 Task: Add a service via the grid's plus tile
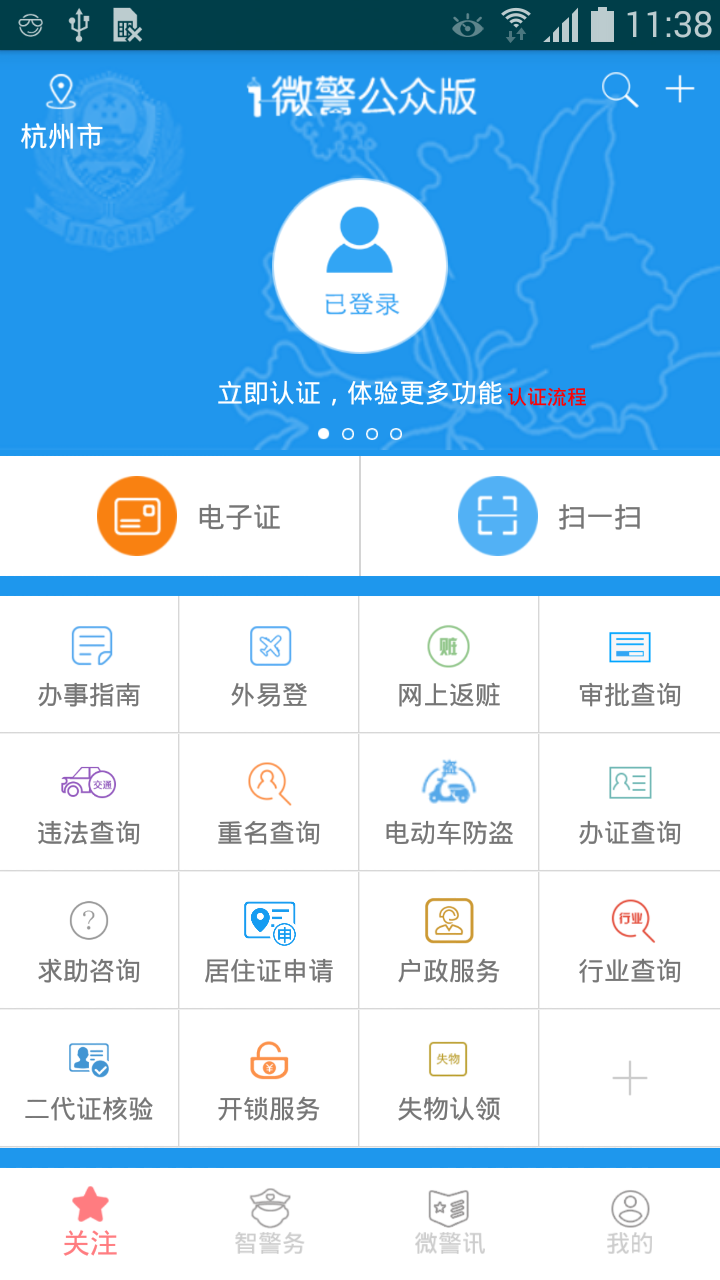point(629,1078)
